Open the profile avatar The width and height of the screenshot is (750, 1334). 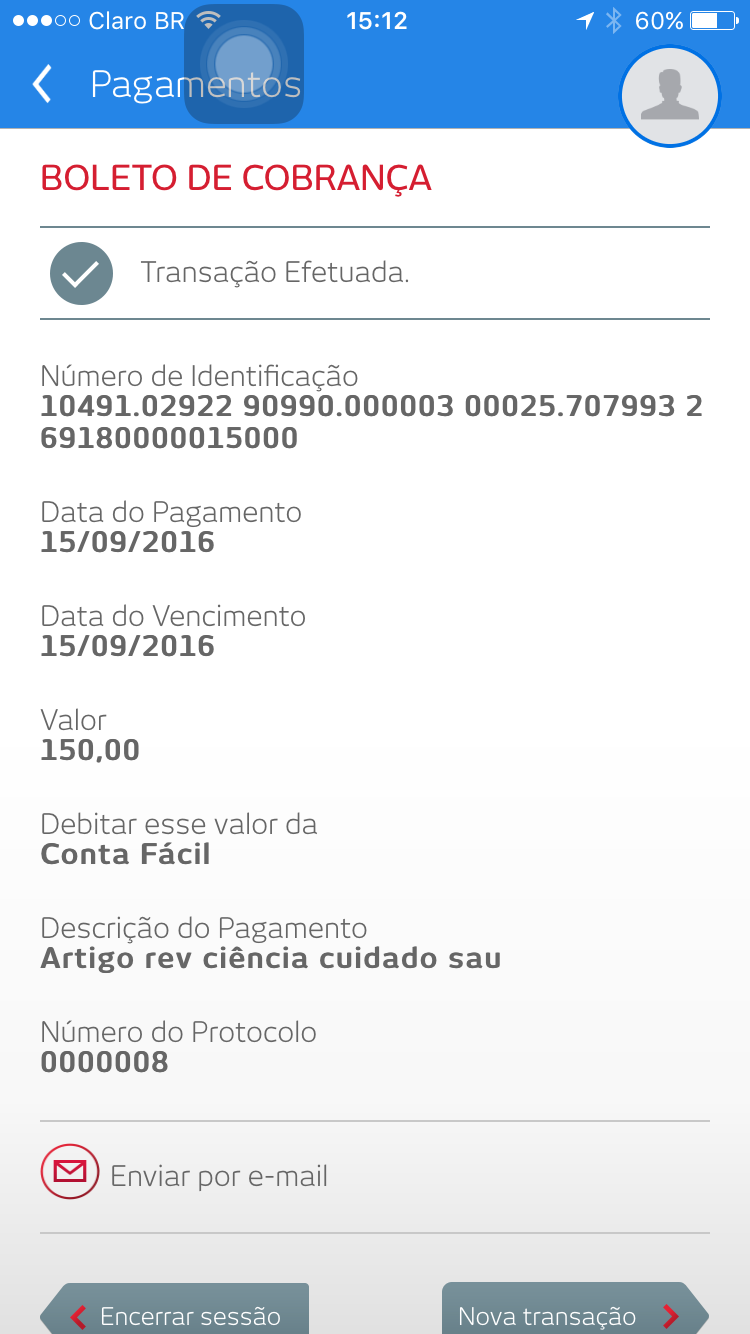[669, 96]
